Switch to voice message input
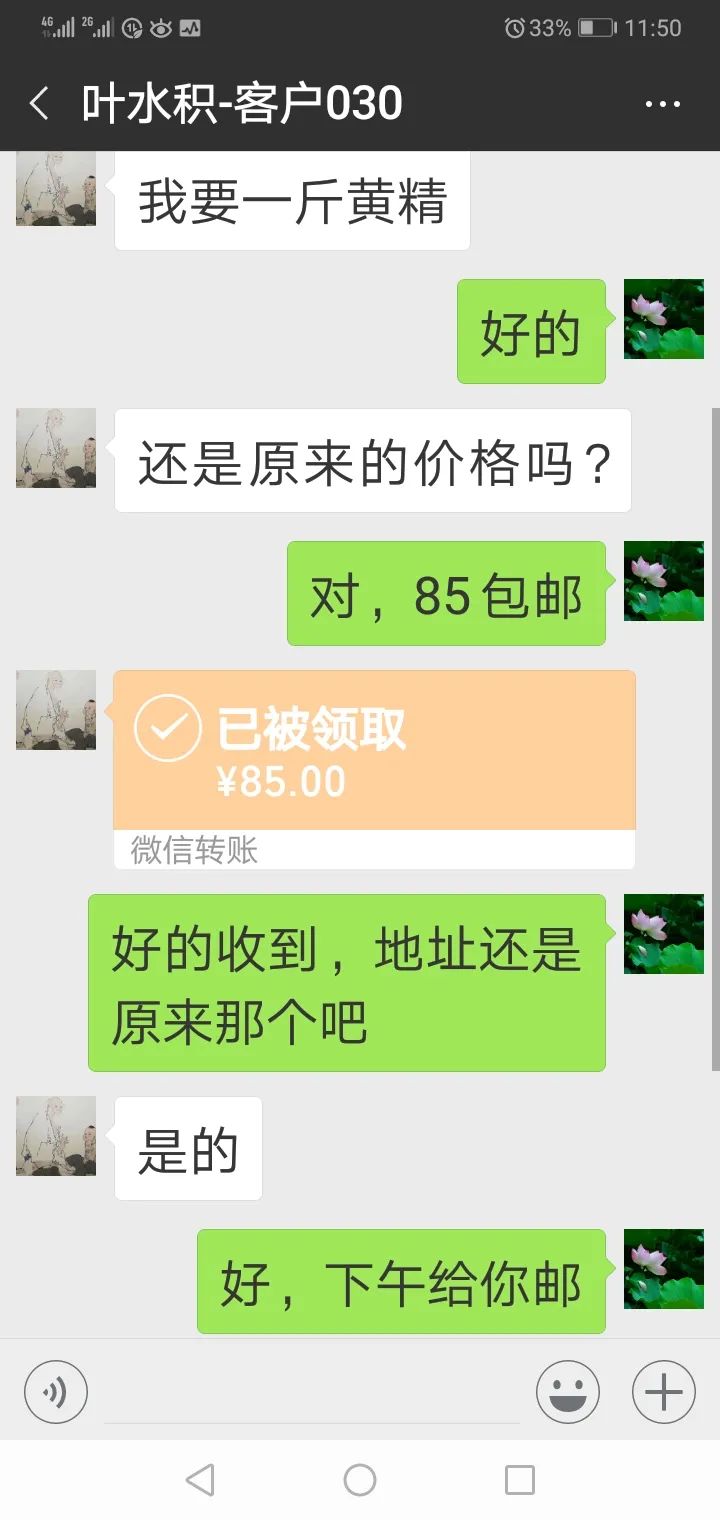Screen dimensions: 720x1520 [x=56, y=1392]
